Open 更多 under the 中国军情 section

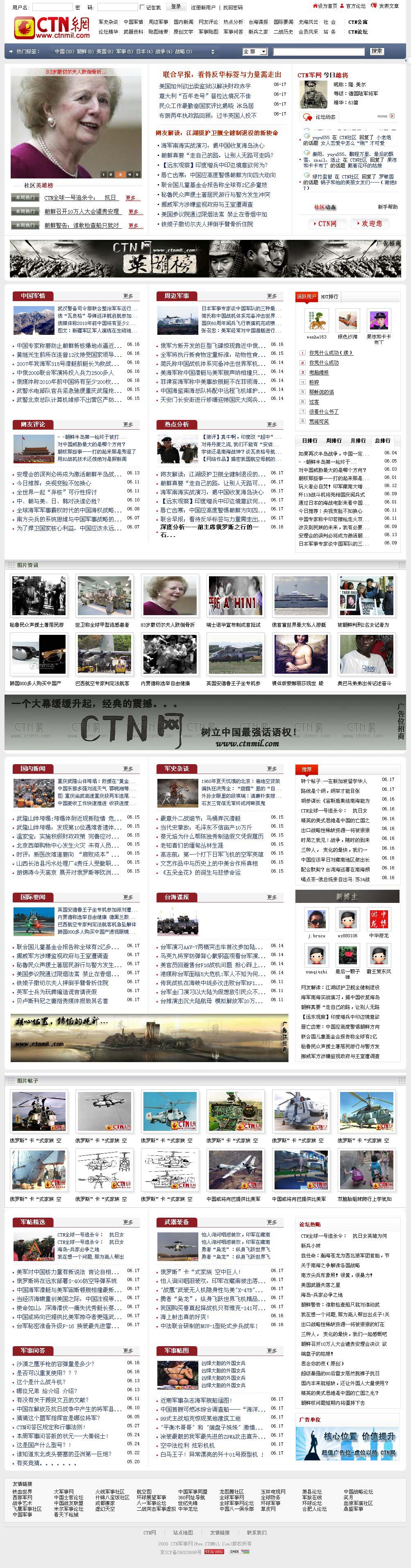click(128, 296)
